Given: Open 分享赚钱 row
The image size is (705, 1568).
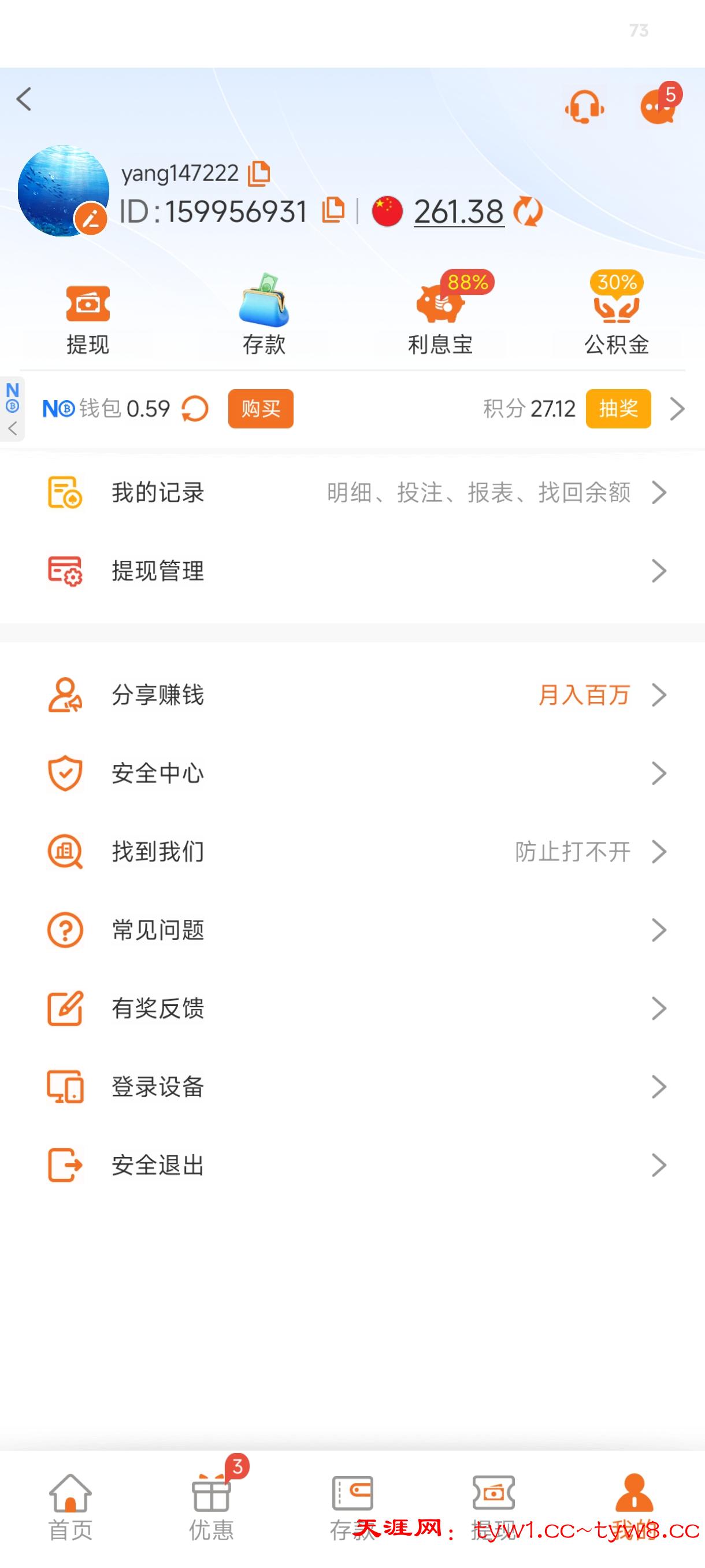Looking at the screenshot, I should tap(353, 694).
